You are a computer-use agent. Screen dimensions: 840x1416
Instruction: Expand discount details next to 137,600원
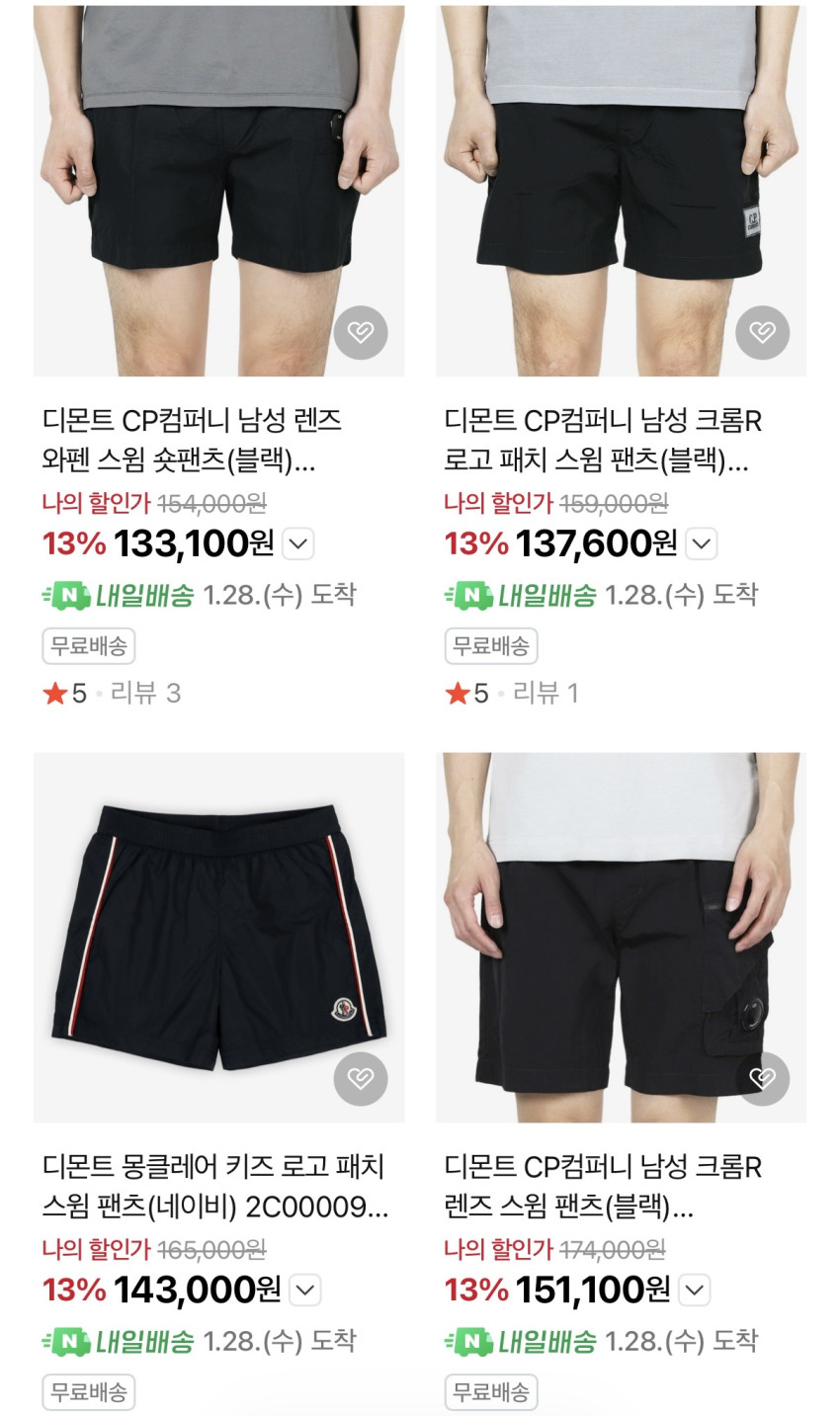701,543
